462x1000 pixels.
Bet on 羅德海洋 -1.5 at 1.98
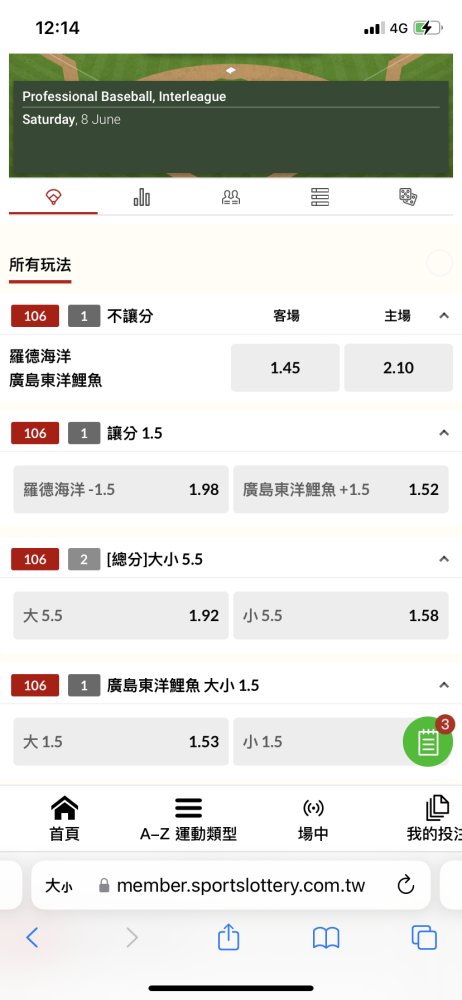pyautogui.click(x=121, y=490)
